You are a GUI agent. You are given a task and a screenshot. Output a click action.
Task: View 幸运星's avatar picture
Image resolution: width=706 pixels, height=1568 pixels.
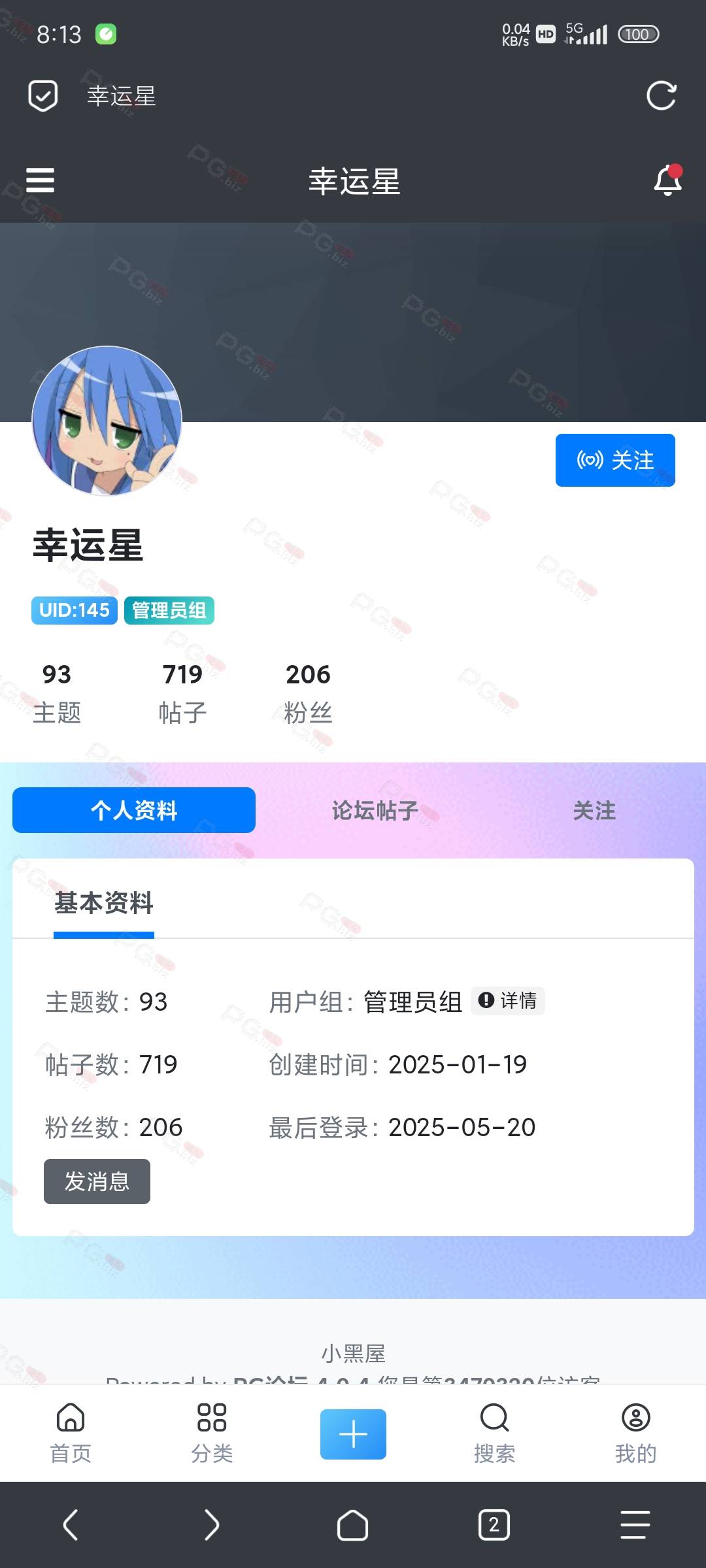tap(107, 421)
